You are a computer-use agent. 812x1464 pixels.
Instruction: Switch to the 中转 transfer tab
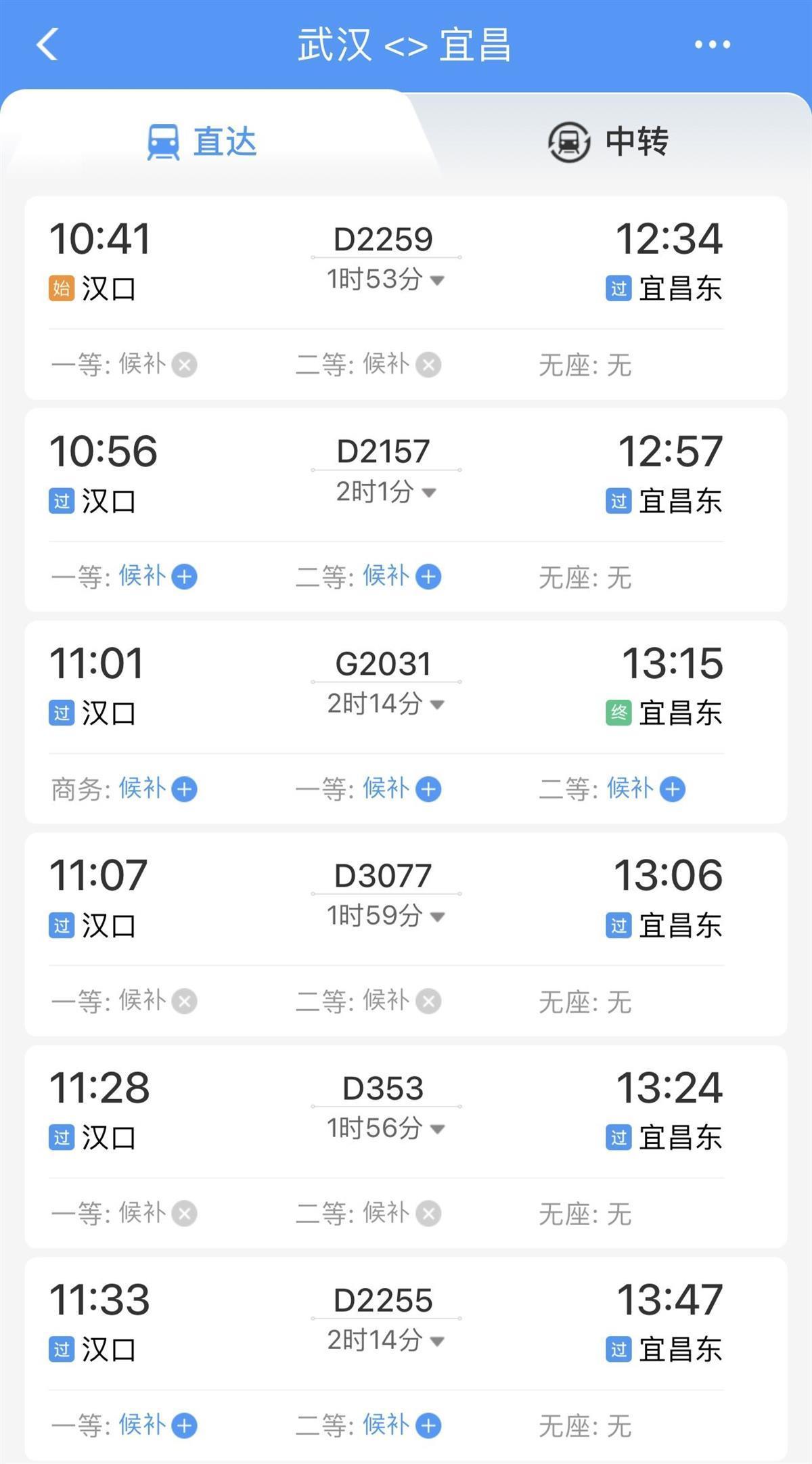click(x=608, y=141)
